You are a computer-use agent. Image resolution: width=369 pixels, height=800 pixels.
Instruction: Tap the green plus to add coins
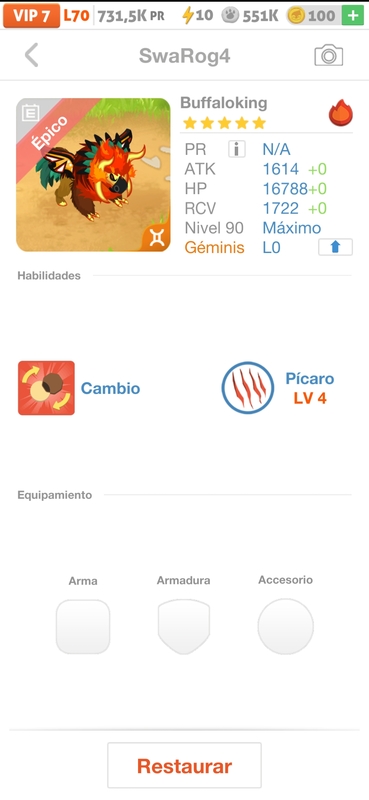click(x=353, y=16)
